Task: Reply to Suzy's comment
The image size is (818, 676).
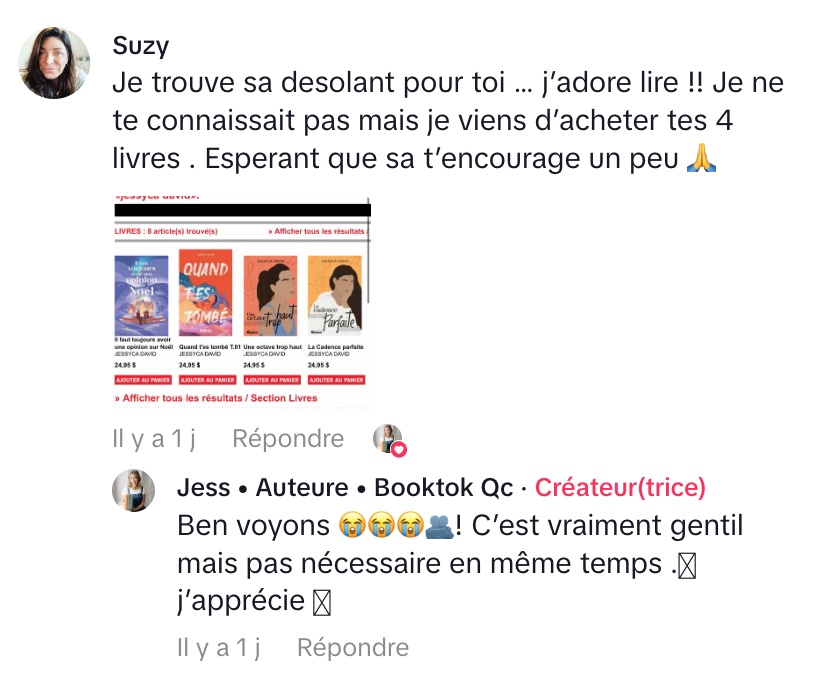Action: tap(287, 439)
